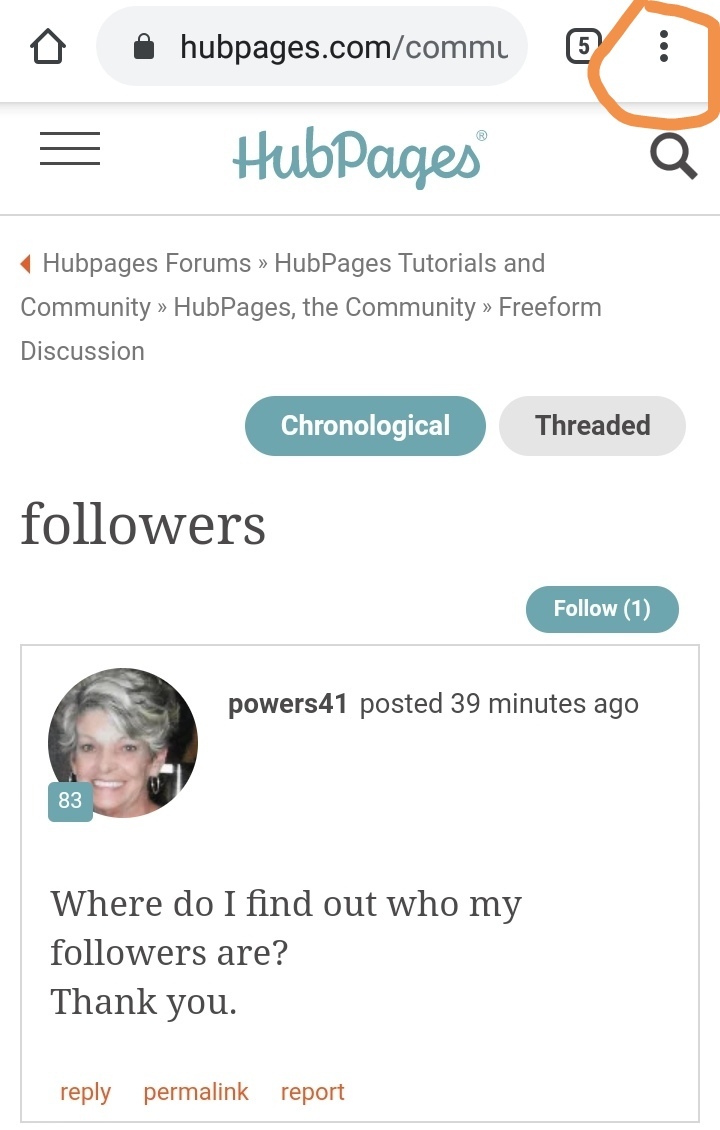Follow this followers thread
The width and height of the screenshot is (720, 1130).
(x=602, y=608)
